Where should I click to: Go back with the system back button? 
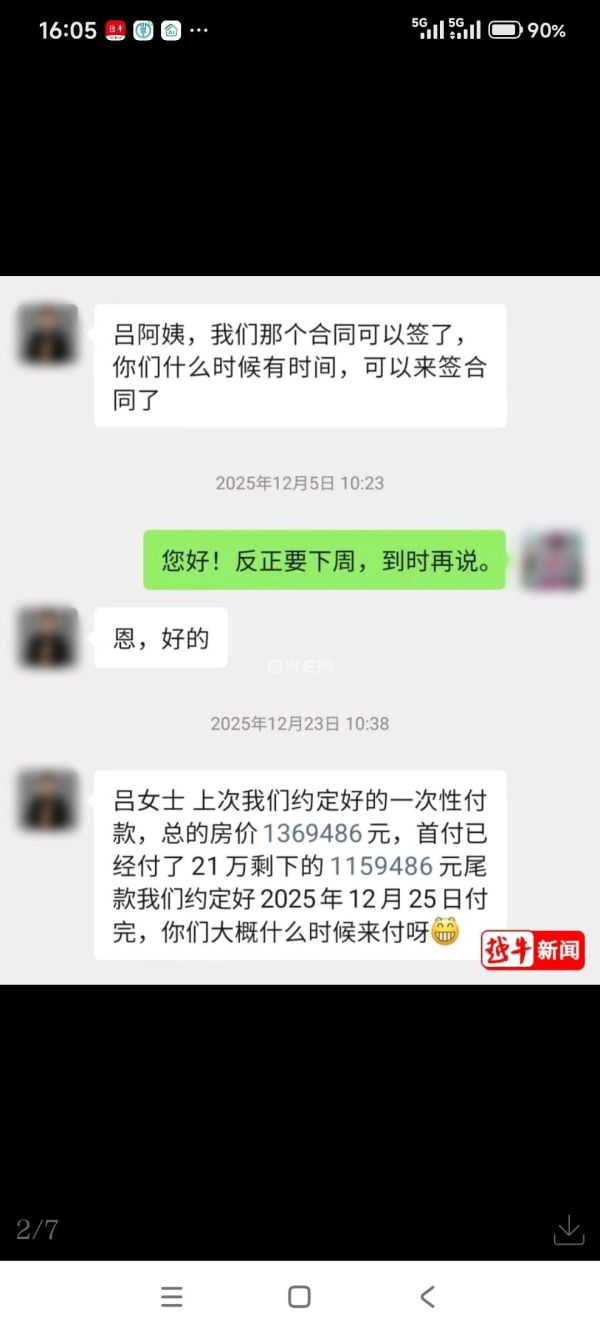click(427, 1297)
